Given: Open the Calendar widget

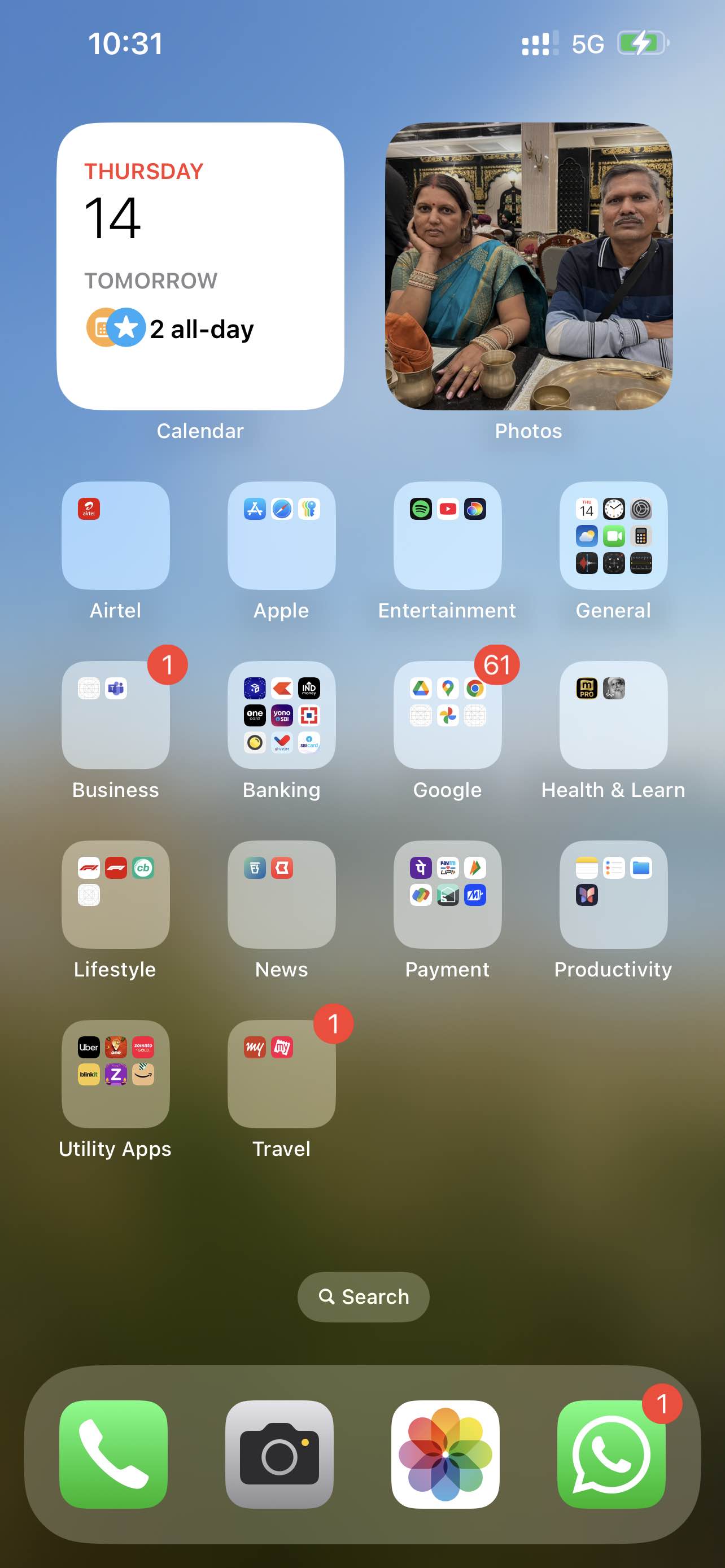Looking at the screenshot, I should (200, 266).
